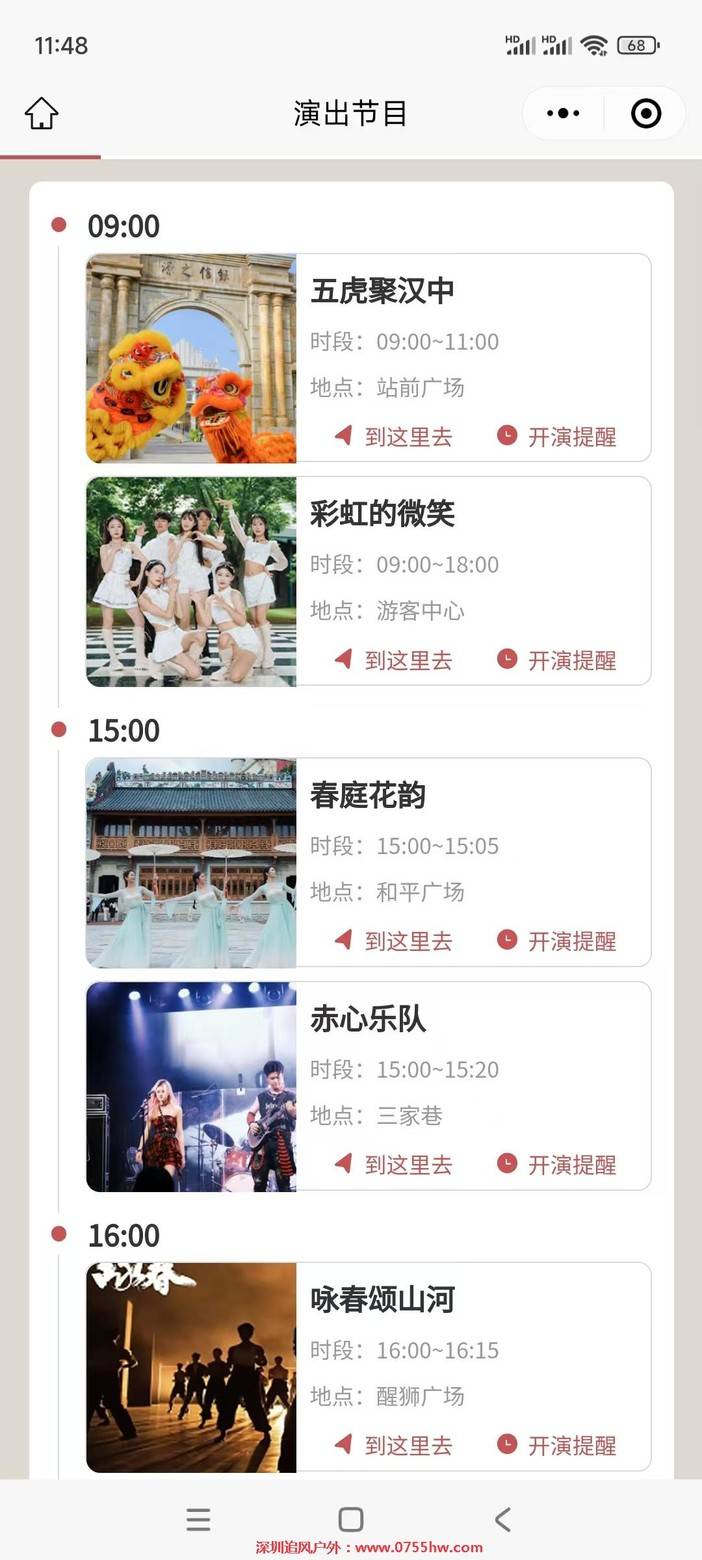Open recent apps from the navigation bar
702x1560 pixels.
[x=198, y=1520]
